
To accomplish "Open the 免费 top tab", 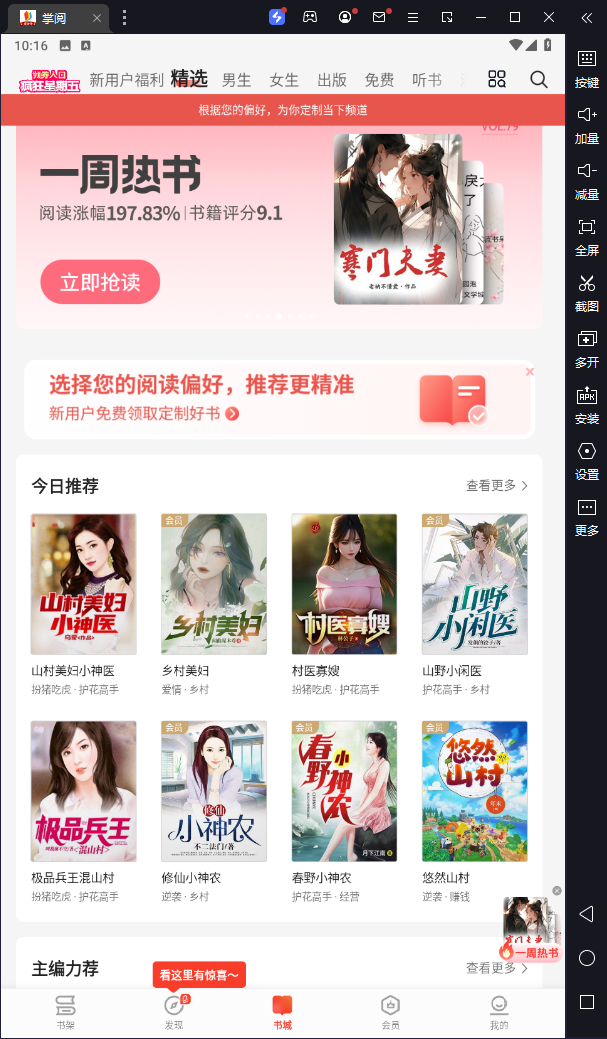I will pyautogui.click(x=379, y=80).
